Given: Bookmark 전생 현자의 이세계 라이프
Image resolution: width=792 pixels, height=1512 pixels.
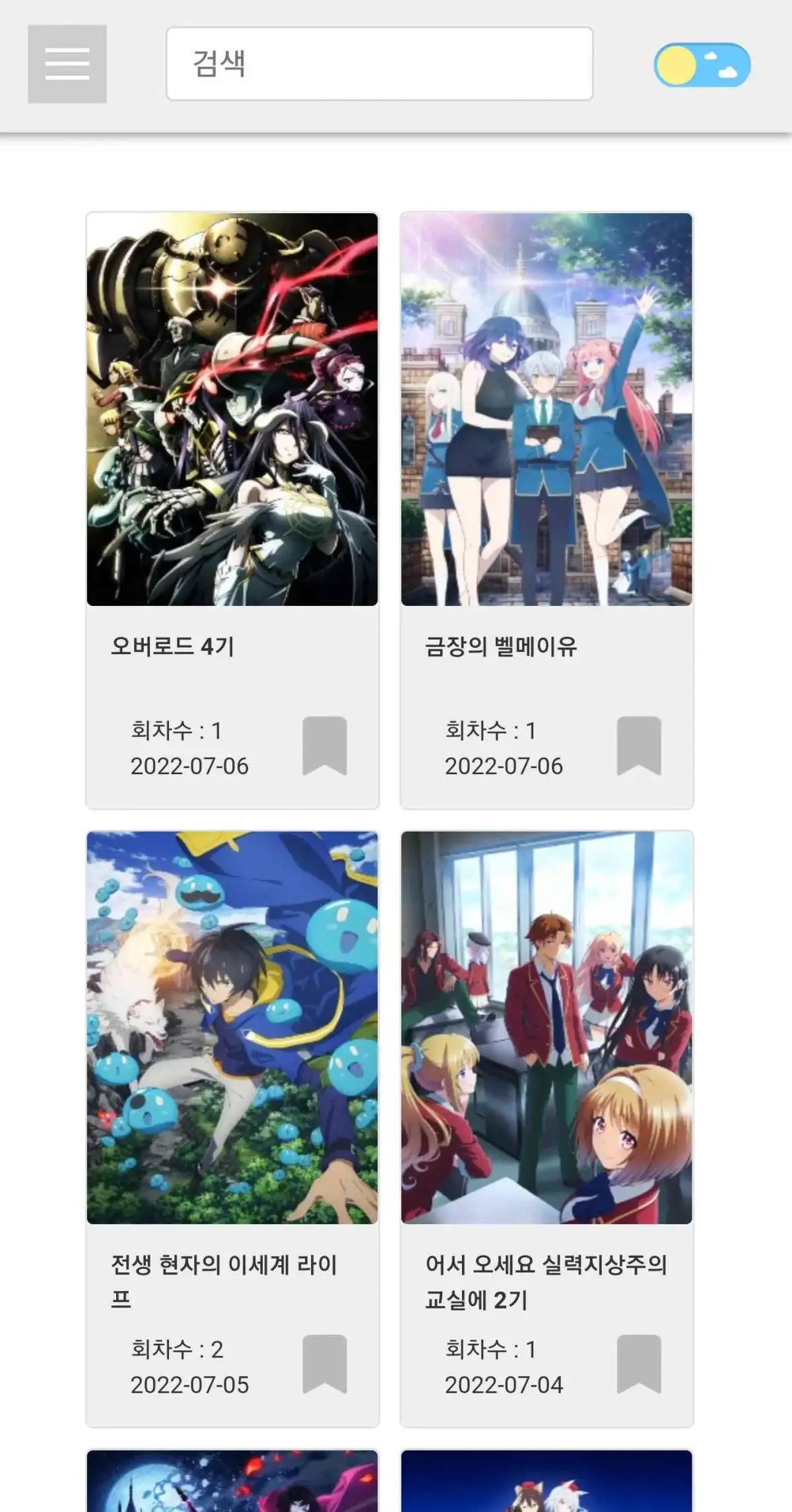Looking at the screenshot, I should [324, 1364].
